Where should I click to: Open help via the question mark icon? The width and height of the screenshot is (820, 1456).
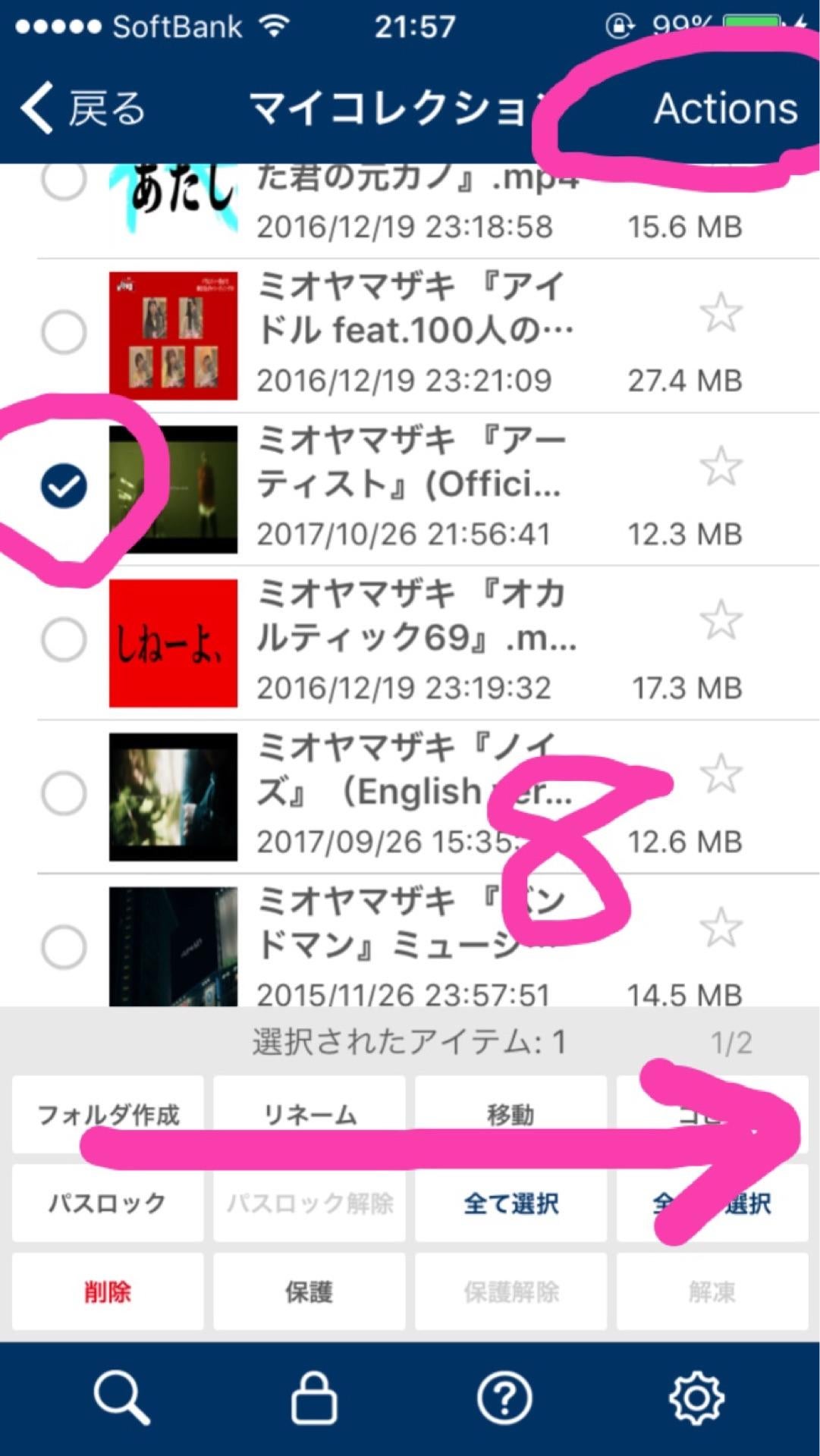pos(504,1398)
